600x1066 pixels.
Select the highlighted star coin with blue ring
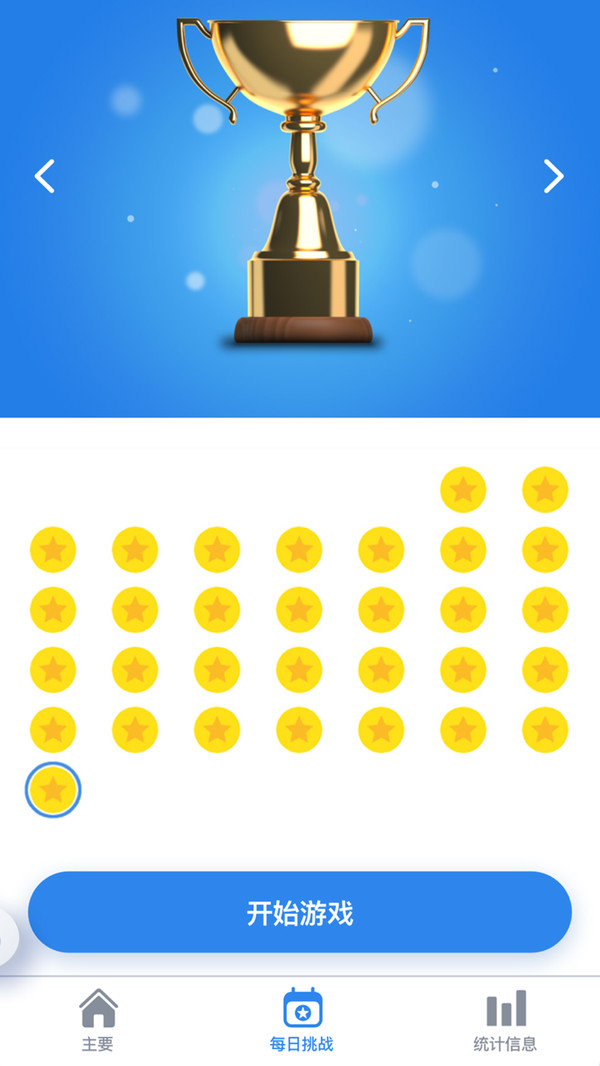click(x=53, y=791)
